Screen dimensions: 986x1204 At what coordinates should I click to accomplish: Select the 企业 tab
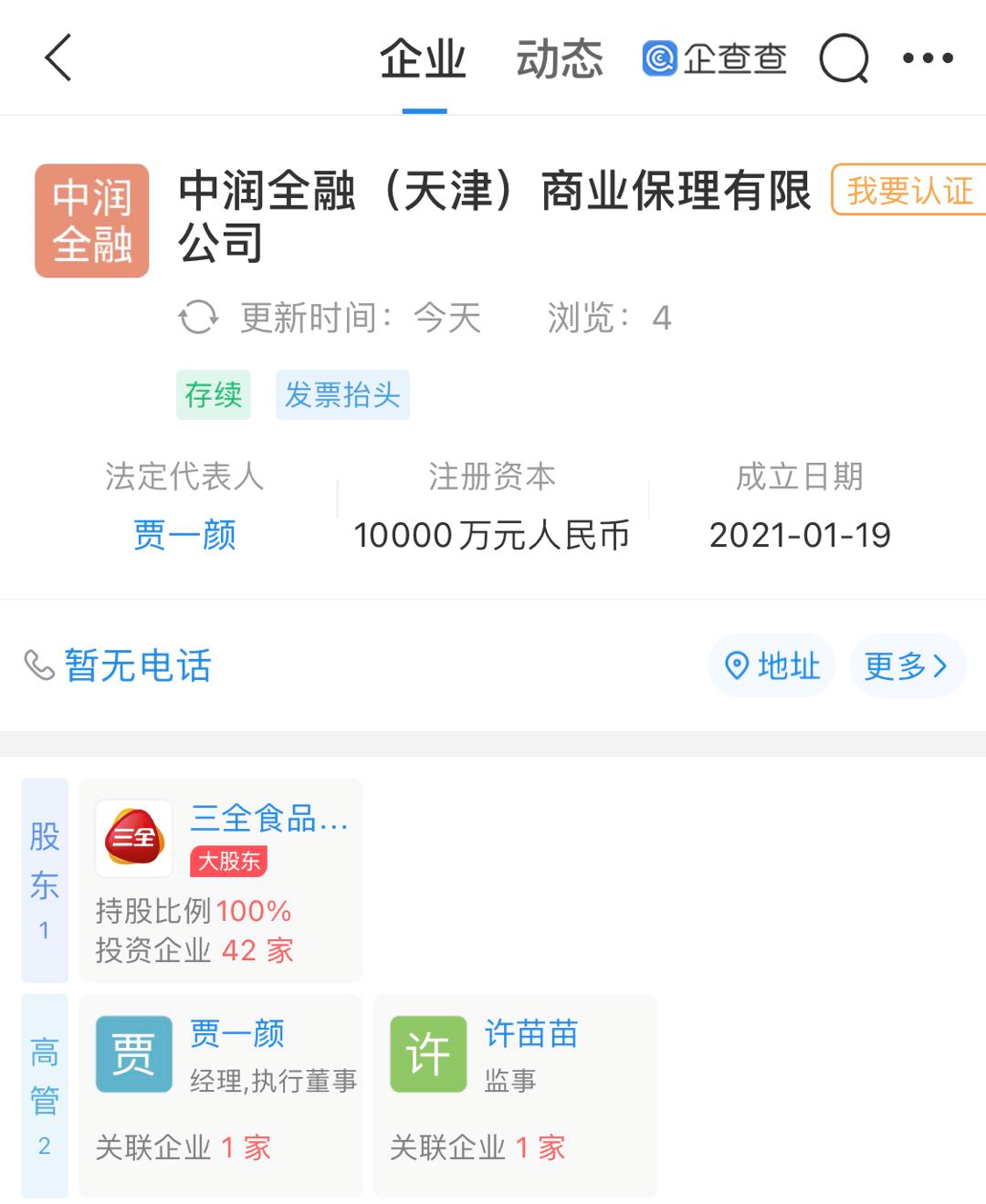coord(424,59)
